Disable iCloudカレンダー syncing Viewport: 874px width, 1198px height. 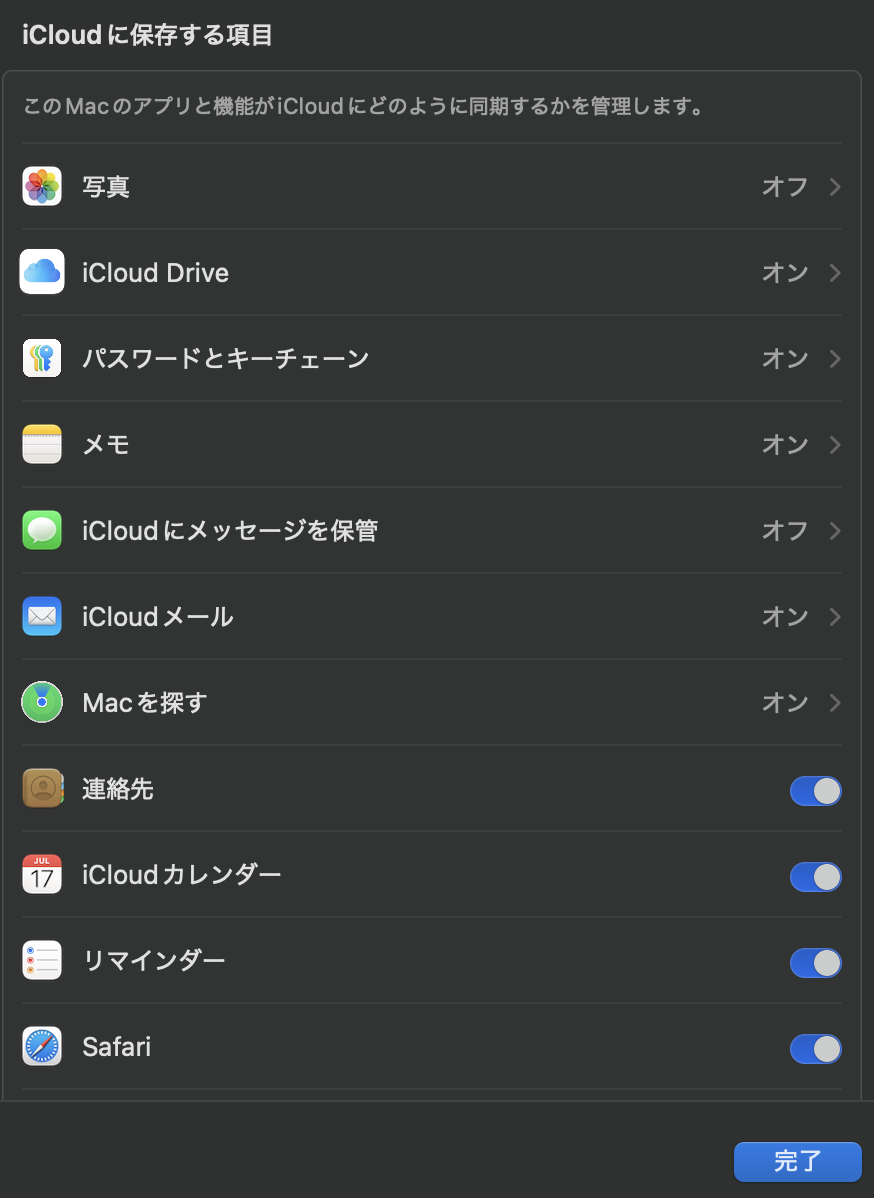pyautogui.click(x=815, y=877)
